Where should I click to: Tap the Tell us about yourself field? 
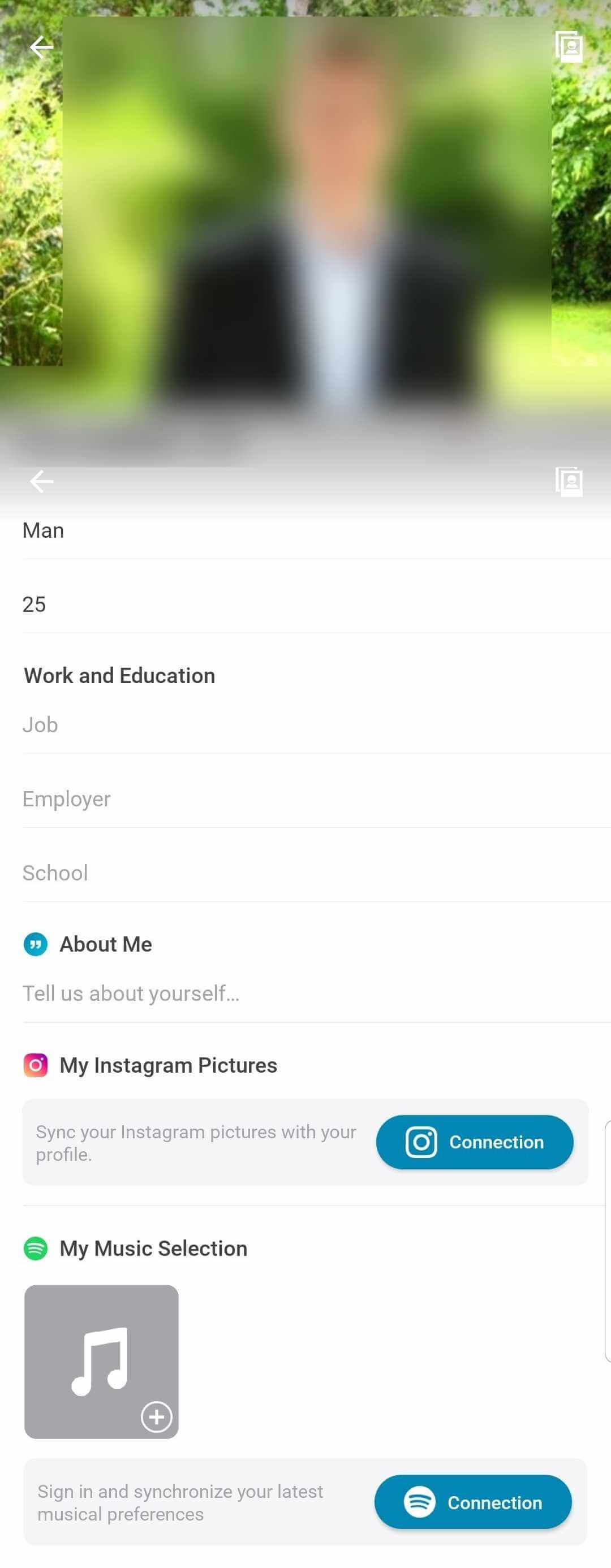[183, 993]
